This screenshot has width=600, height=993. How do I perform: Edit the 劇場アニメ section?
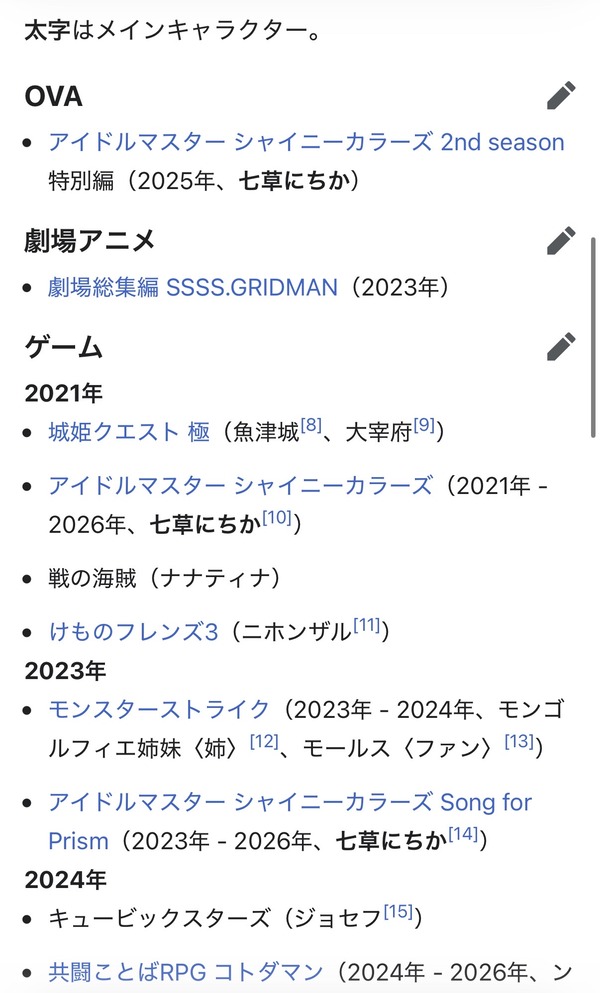pos(561,241)
